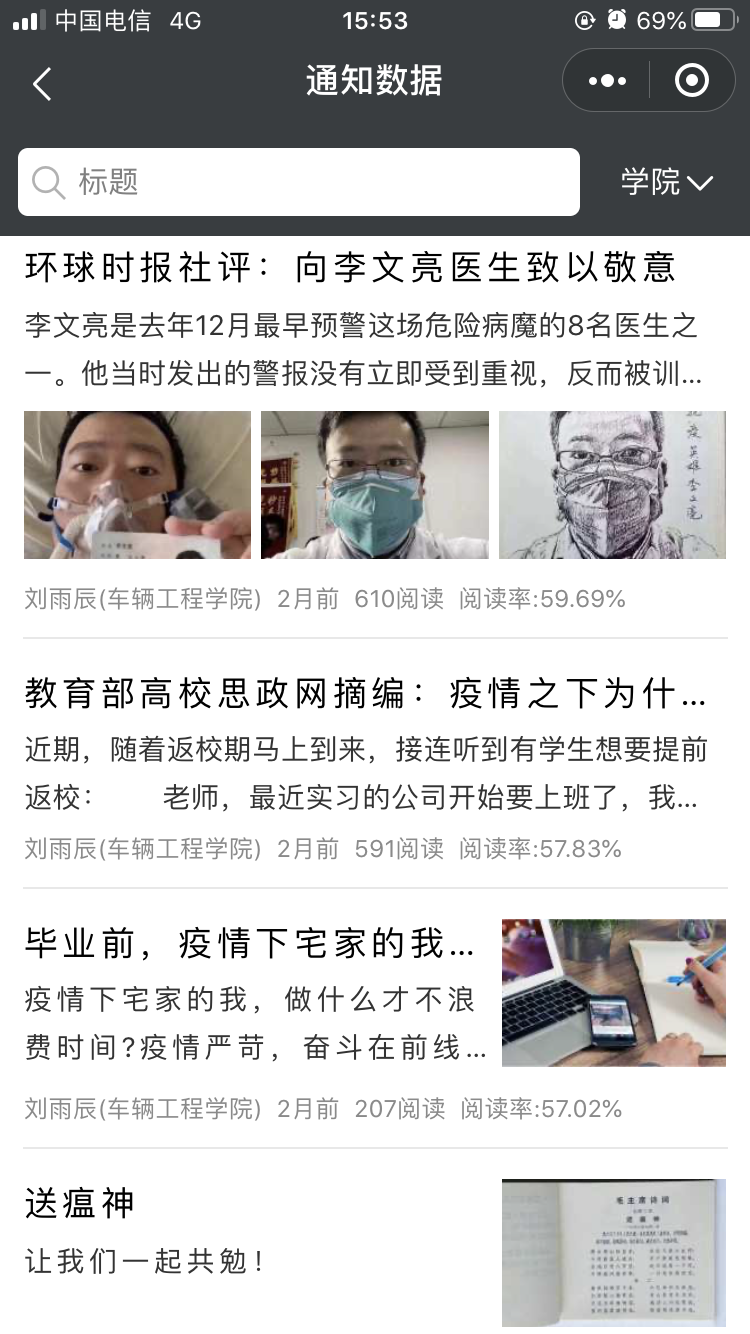Close the mini program with the circle button

point(692,81)
